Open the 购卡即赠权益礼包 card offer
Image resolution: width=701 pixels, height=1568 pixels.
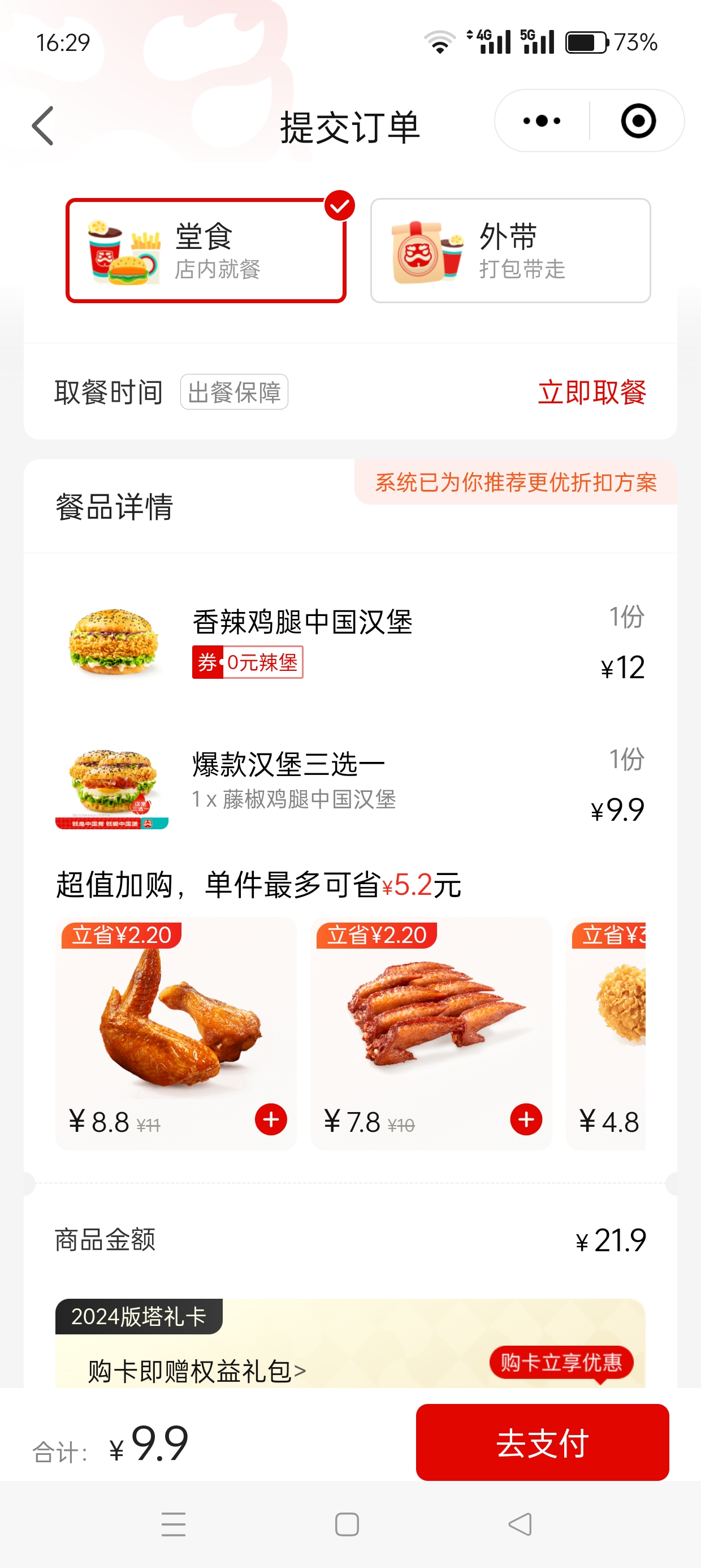point(197,1371)
